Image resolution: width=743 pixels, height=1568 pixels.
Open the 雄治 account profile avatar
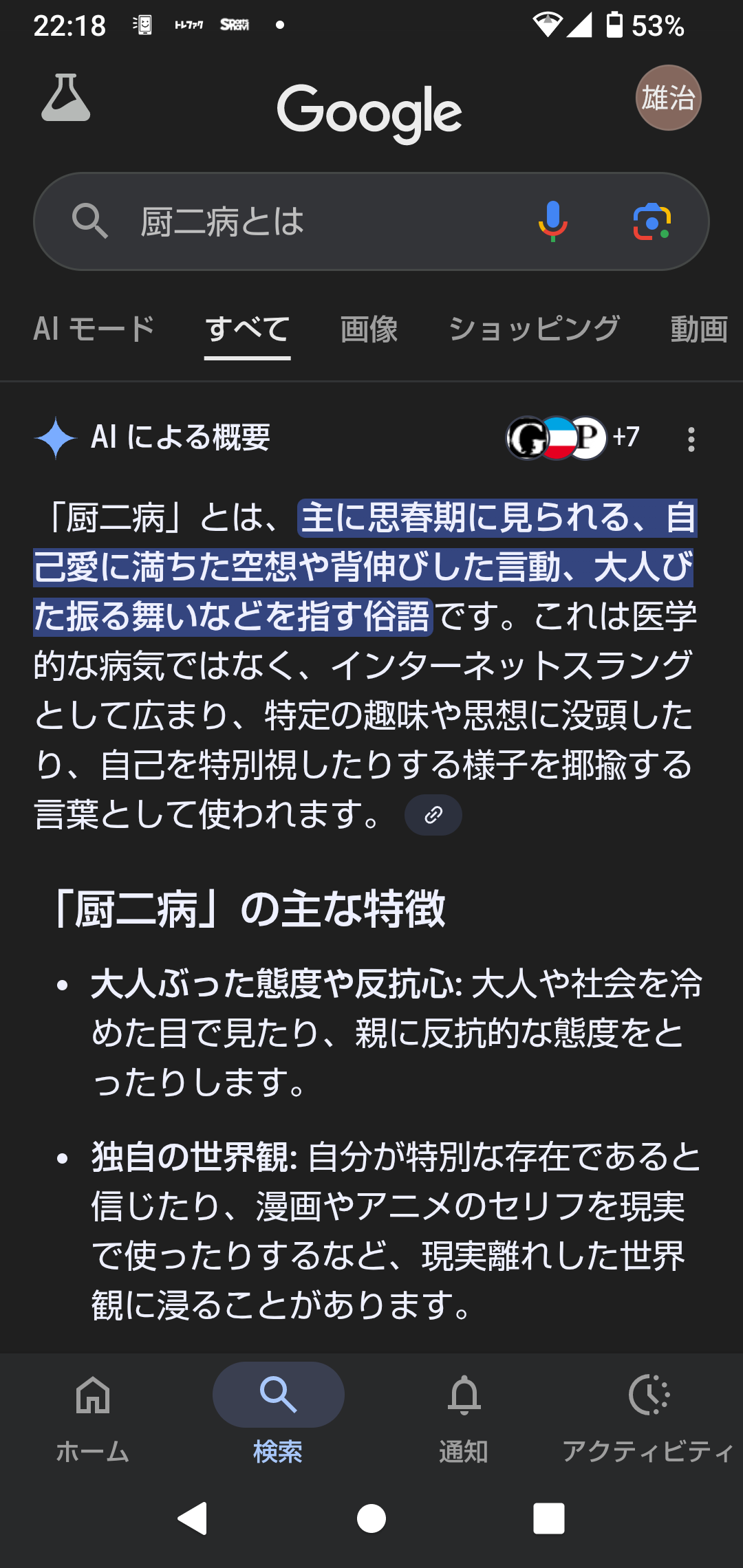click(x=667, y=98)
